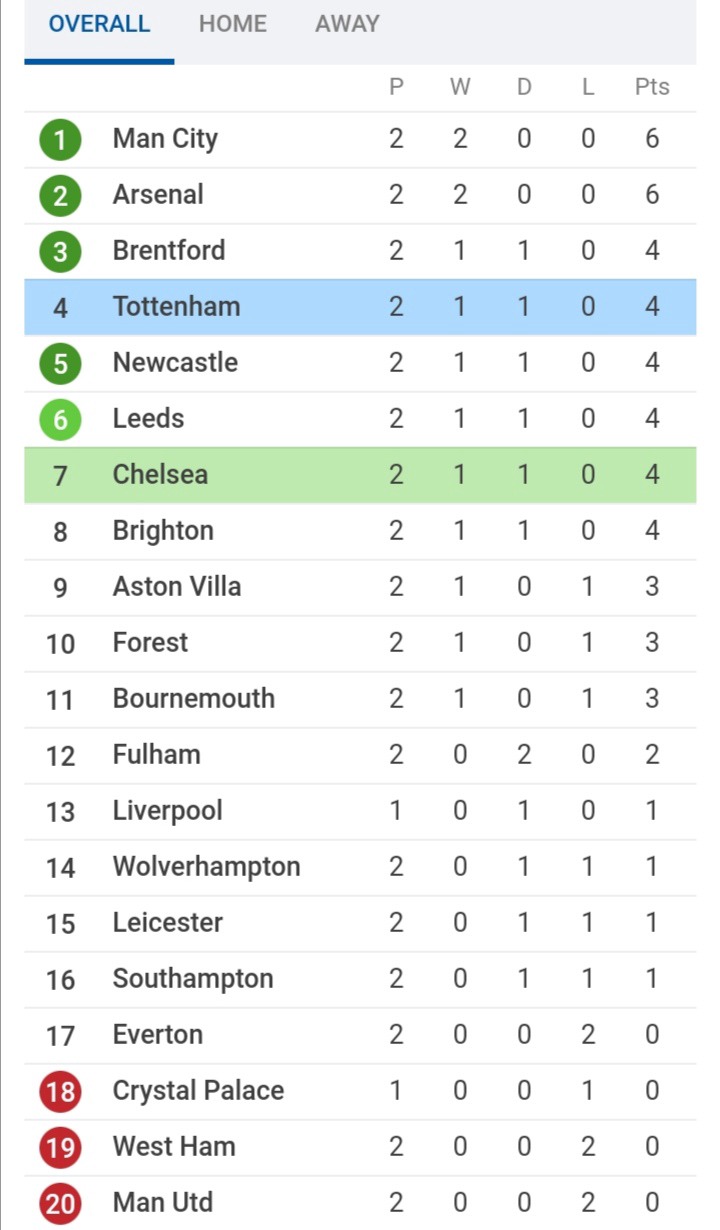The image size is (720, 1230).
Task: Open Crystal Palace team row
Action: tap(360, 1091)
